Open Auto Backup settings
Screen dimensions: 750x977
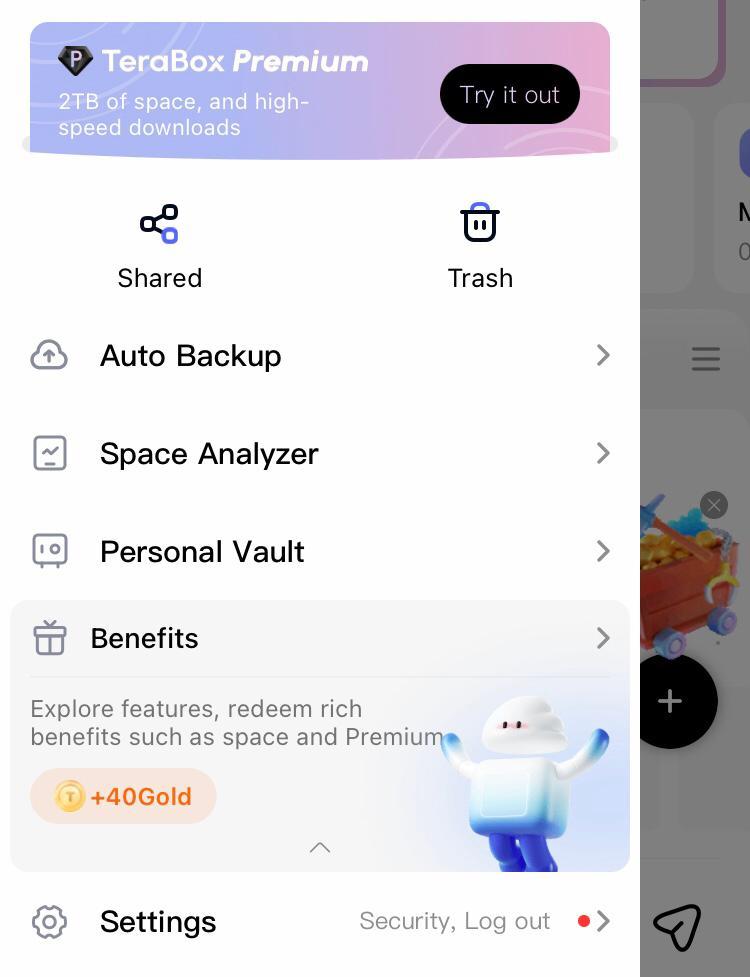[320, 356]
